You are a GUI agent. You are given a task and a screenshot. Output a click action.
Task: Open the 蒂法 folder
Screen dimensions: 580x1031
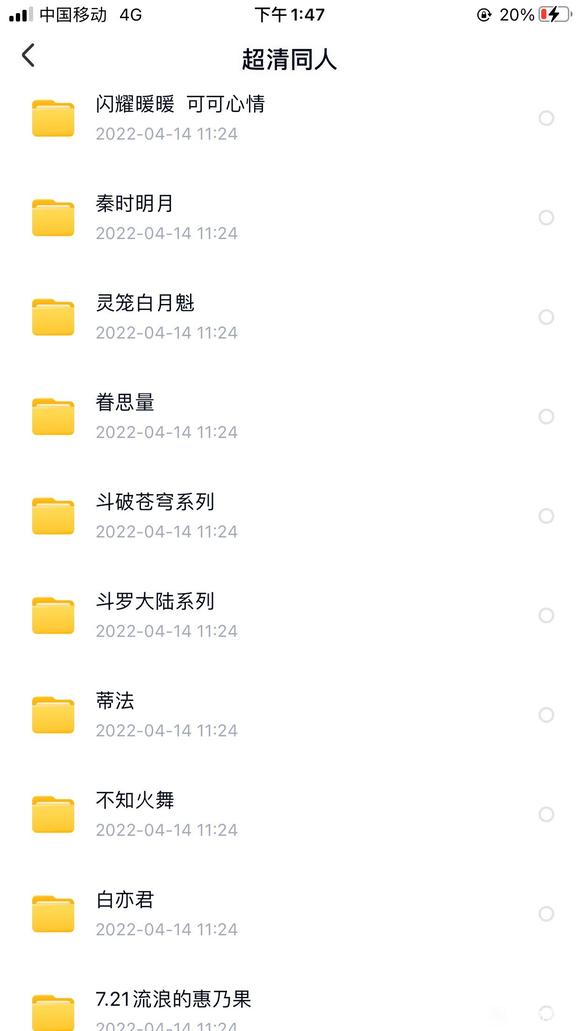click(290, 715)
